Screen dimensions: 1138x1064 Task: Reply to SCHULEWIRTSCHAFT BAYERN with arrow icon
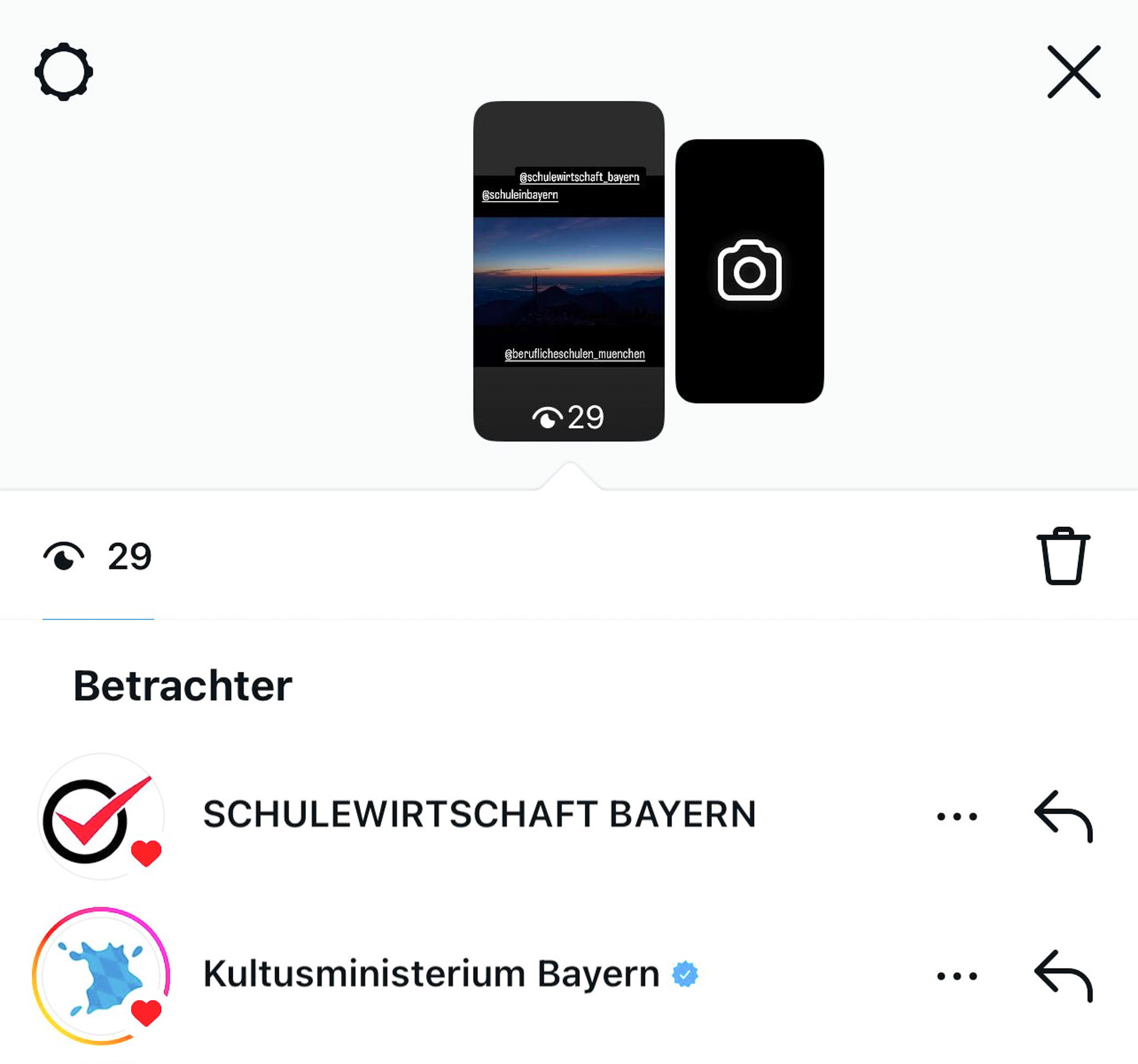(1063, 817)
